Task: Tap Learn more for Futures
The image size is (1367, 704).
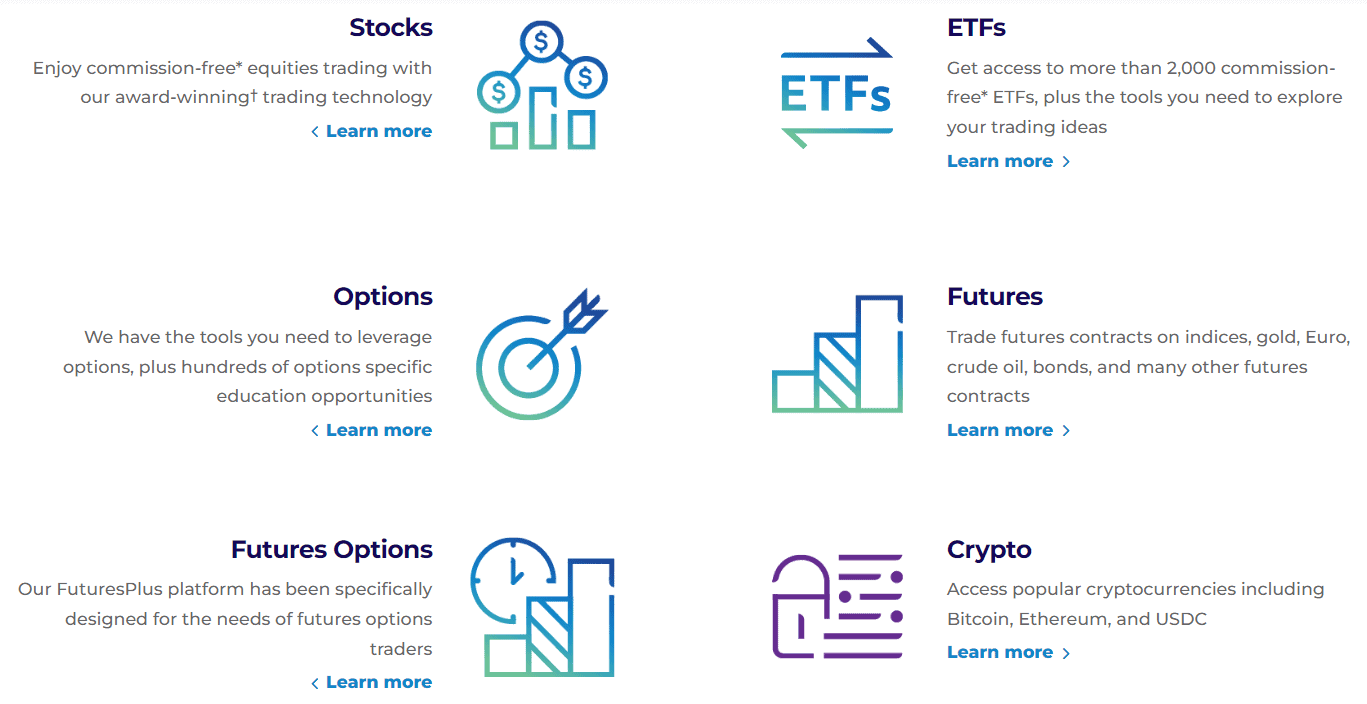Action: tap(1000, 430)
